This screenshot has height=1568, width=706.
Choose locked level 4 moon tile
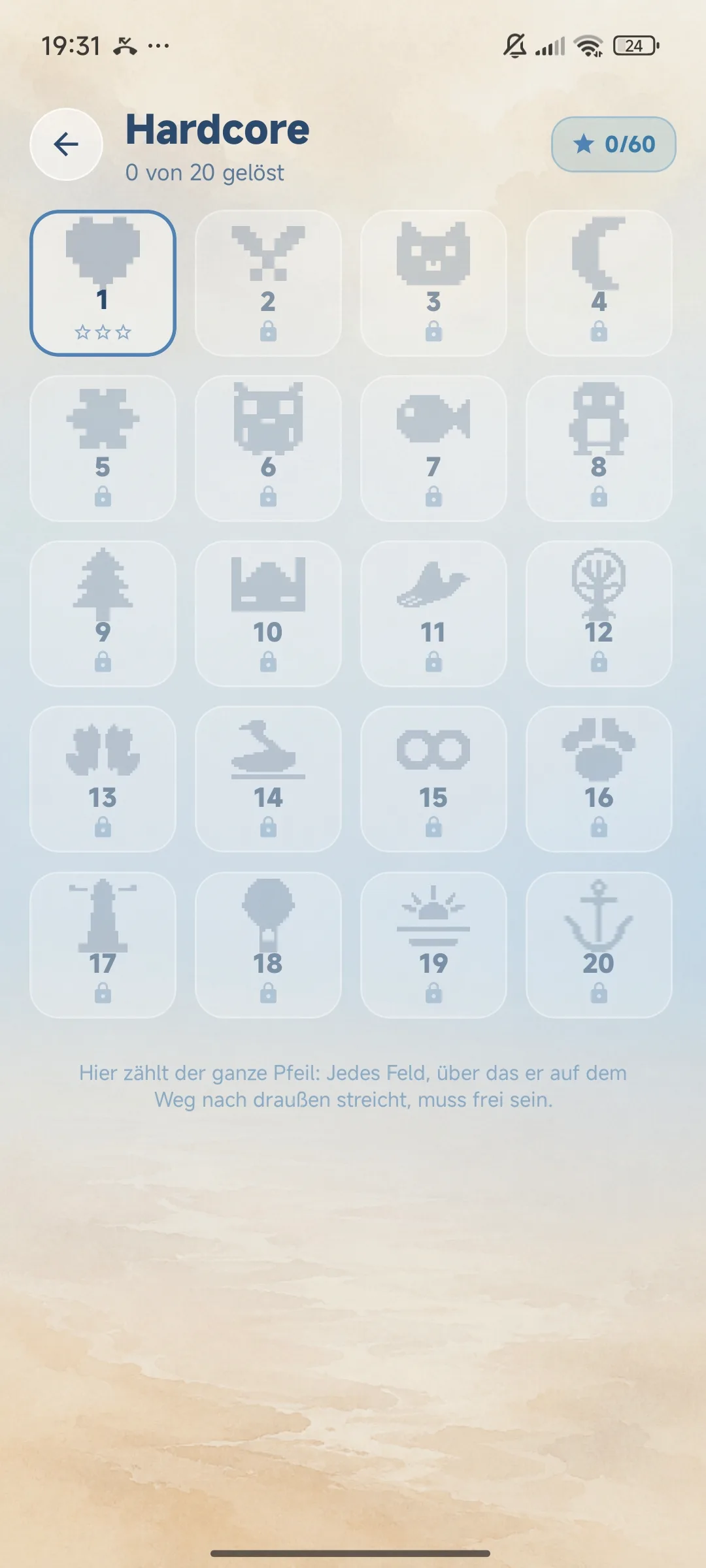(599, 283)
